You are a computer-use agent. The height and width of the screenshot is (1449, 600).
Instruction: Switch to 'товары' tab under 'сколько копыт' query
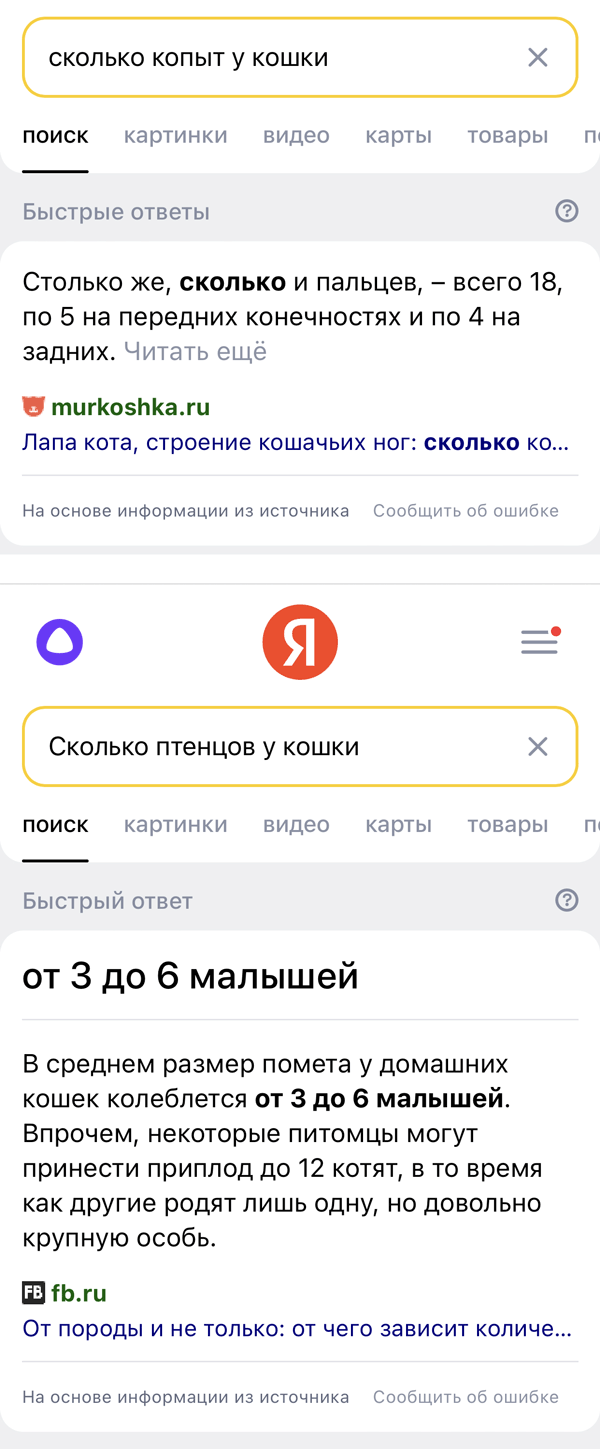click(507, 136)
